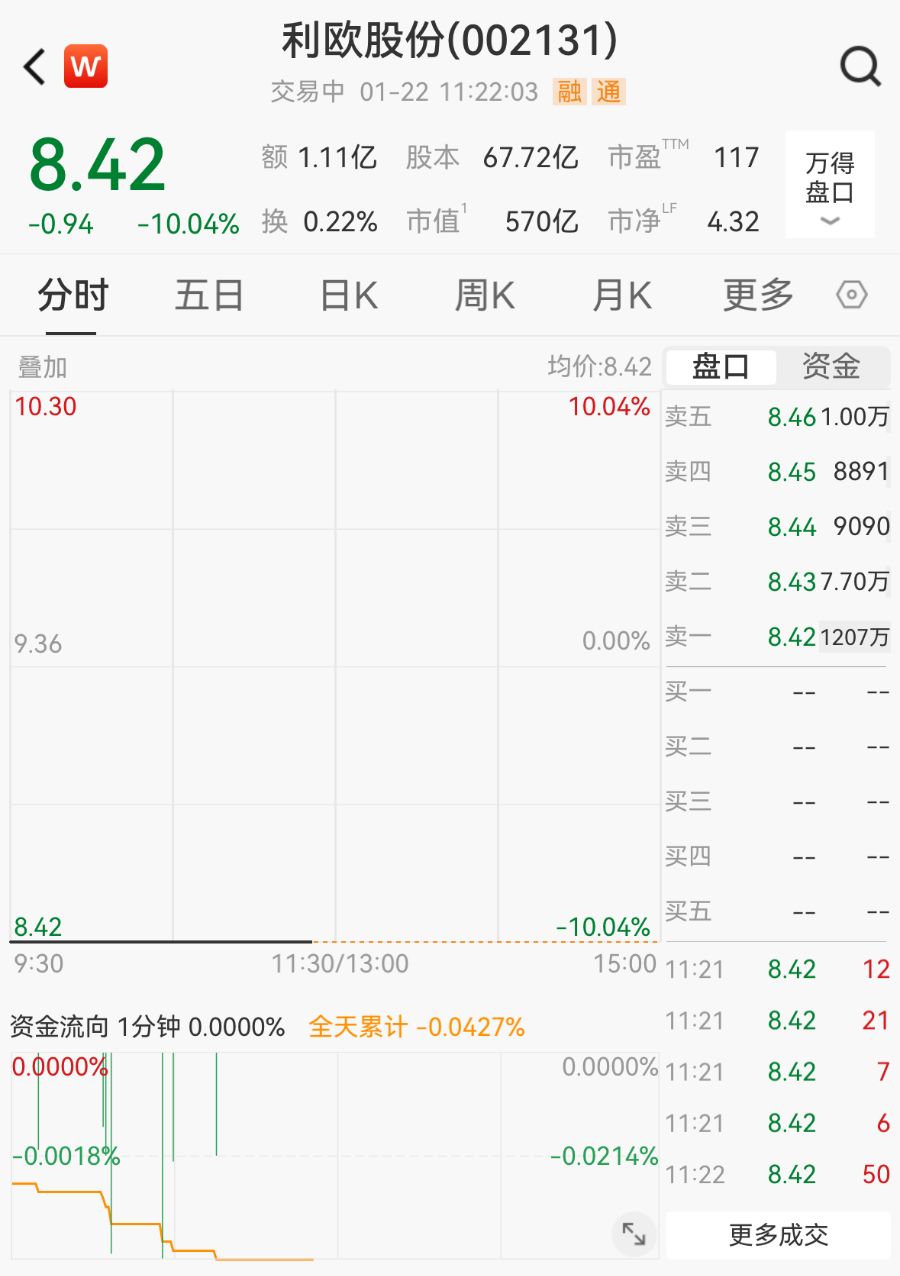Select the 分时 intraday tab
The image size is (900, 1276).
coord(71,294)
